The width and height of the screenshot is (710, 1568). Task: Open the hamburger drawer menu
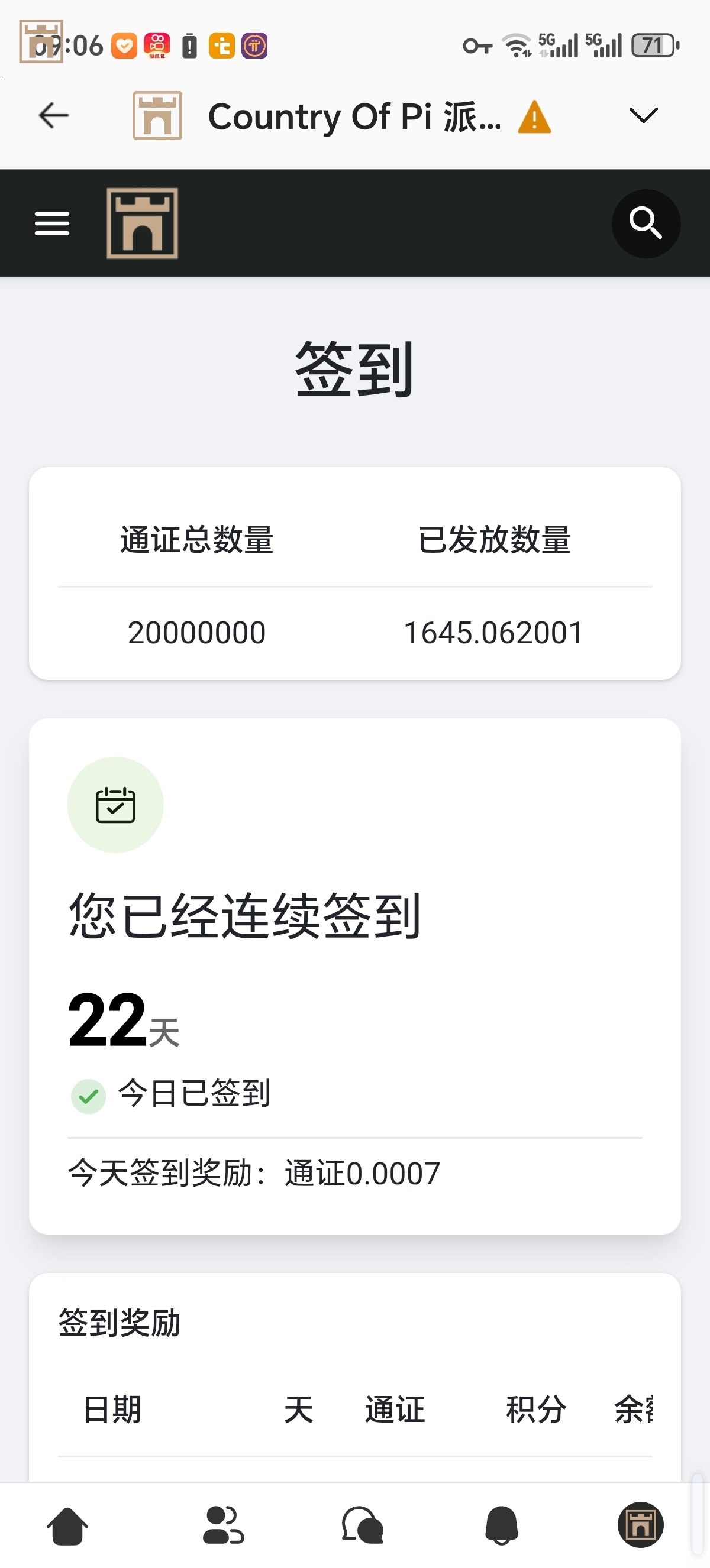tap(53, 223)
